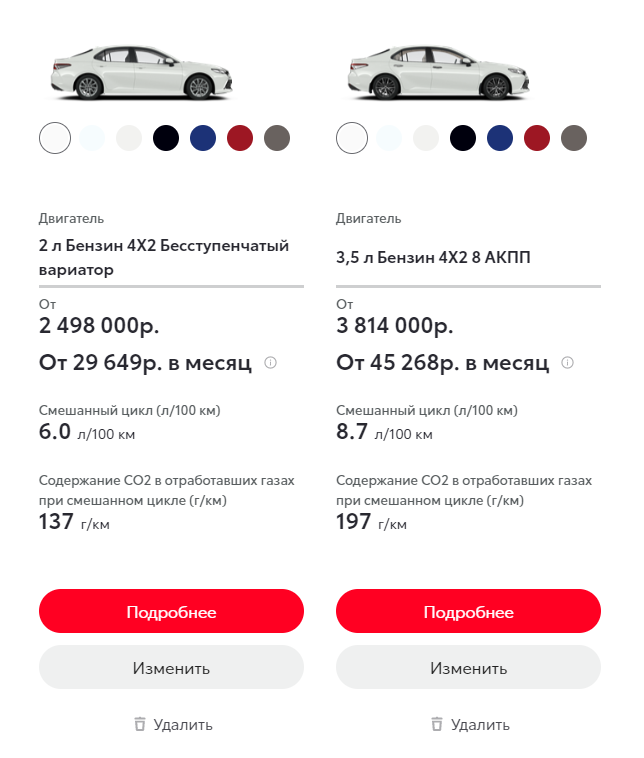This screenshot has height=758, width=644.
Task: Select the grey-brown swatch for the 2 л car
Action: 277,138
